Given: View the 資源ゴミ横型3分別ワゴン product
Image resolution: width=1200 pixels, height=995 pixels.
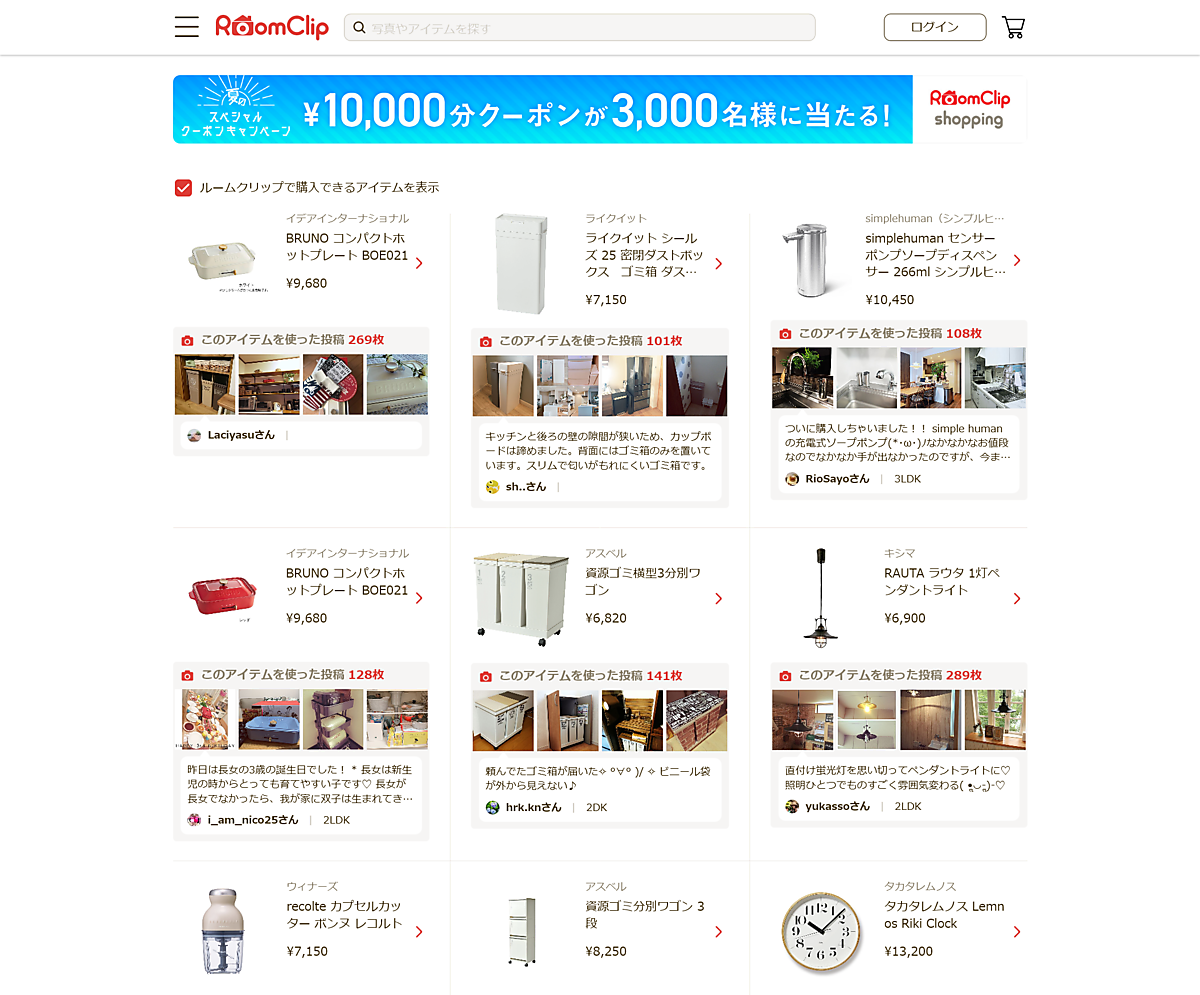Looking at the screenshot, I should click(643, 582).
